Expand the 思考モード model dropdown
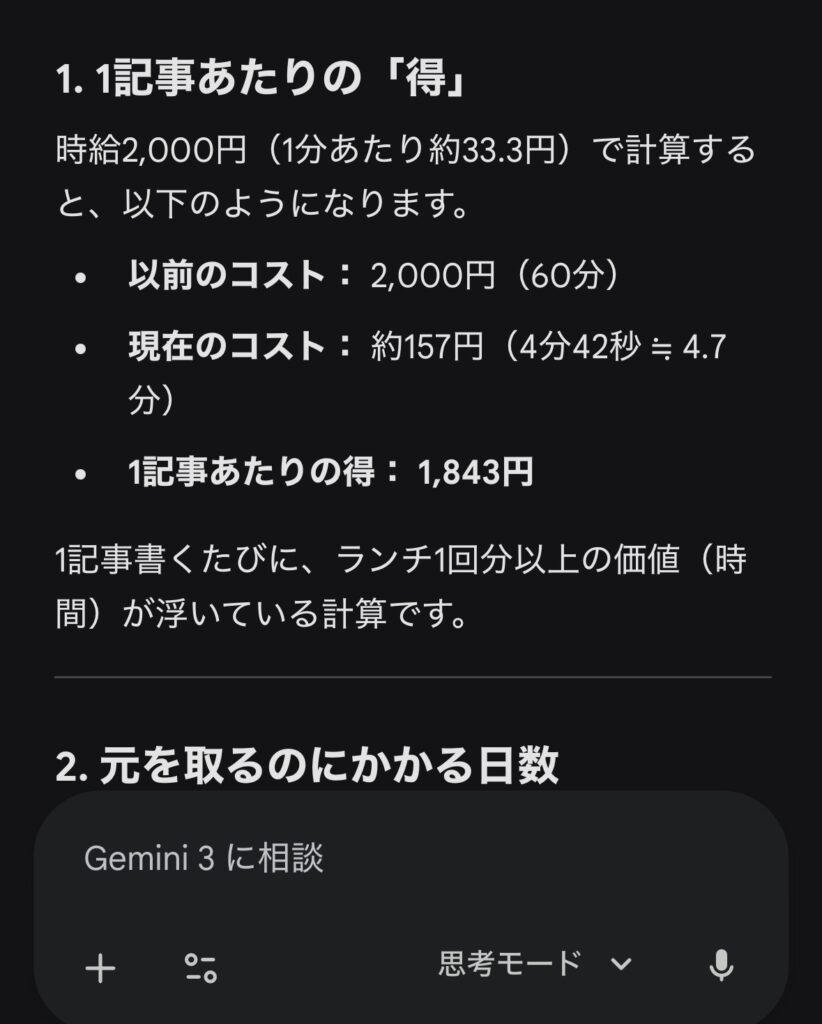The image size is (822, 1024). coord(535,964)
